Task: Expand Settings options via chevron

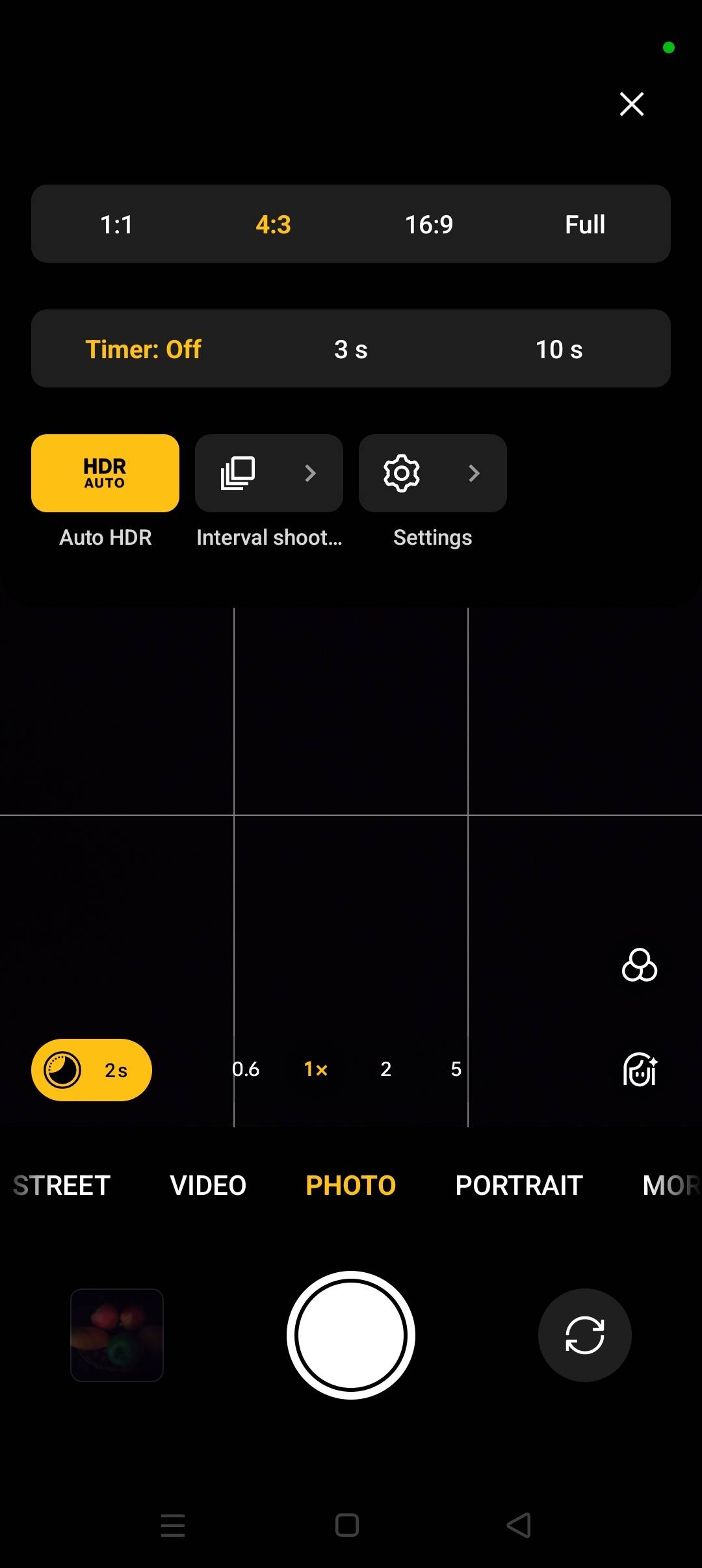Action: click(474, 473)
